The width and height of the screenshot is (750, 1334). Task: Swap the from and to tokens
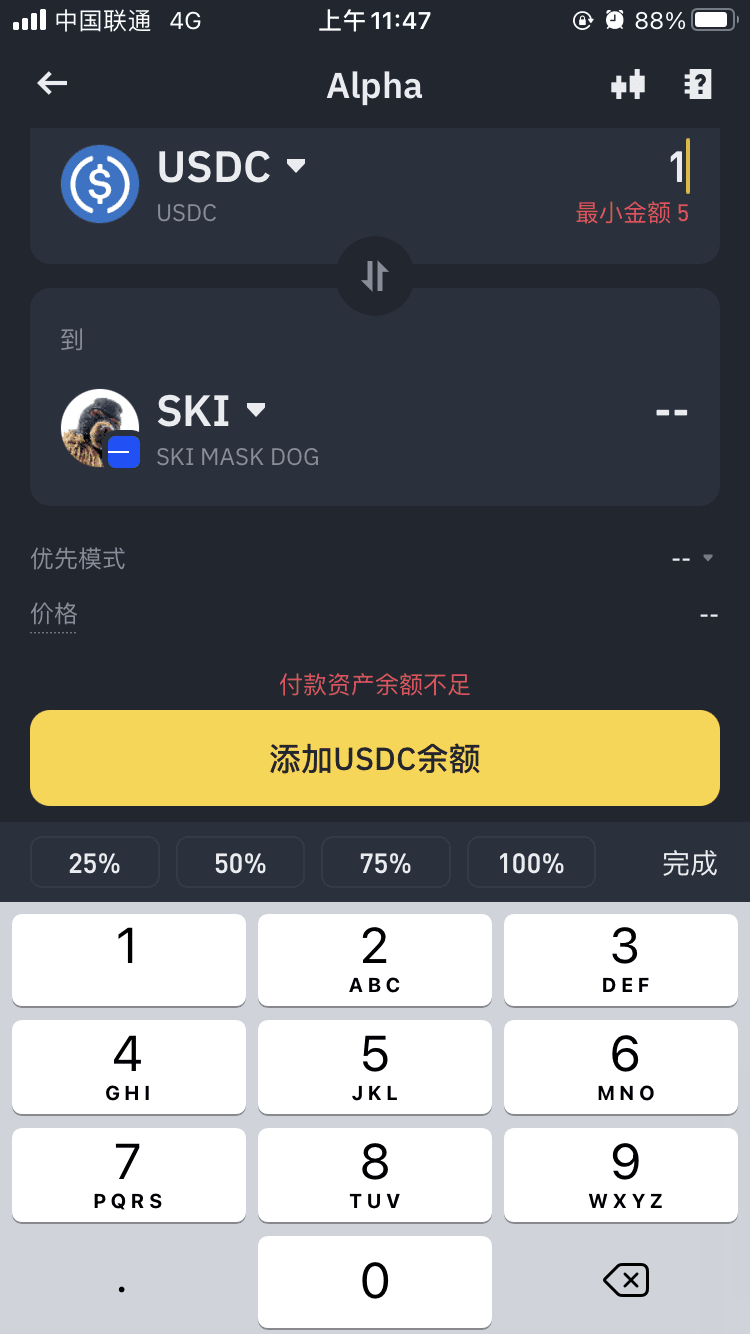point(374,275)
